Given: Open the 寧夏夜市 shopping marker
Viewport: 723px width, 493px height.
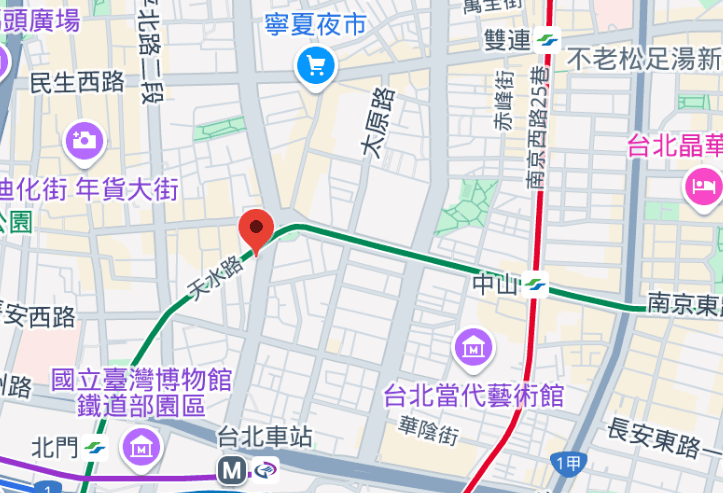Looking at the screenshot, I should pyautogui.click(x=317, y=68).
